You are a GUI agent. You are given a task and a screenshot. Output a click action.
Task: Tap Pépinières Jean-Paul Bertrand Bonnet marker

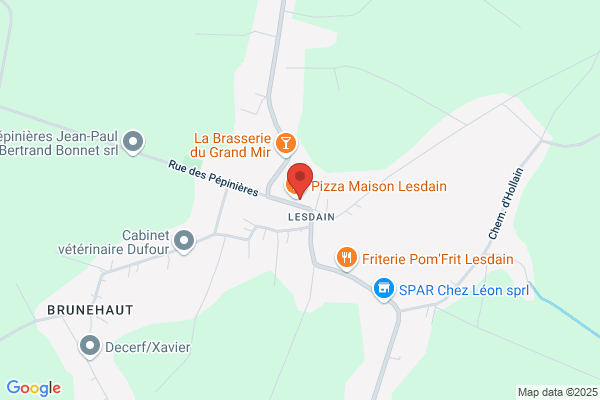click(x=133, y=143)
